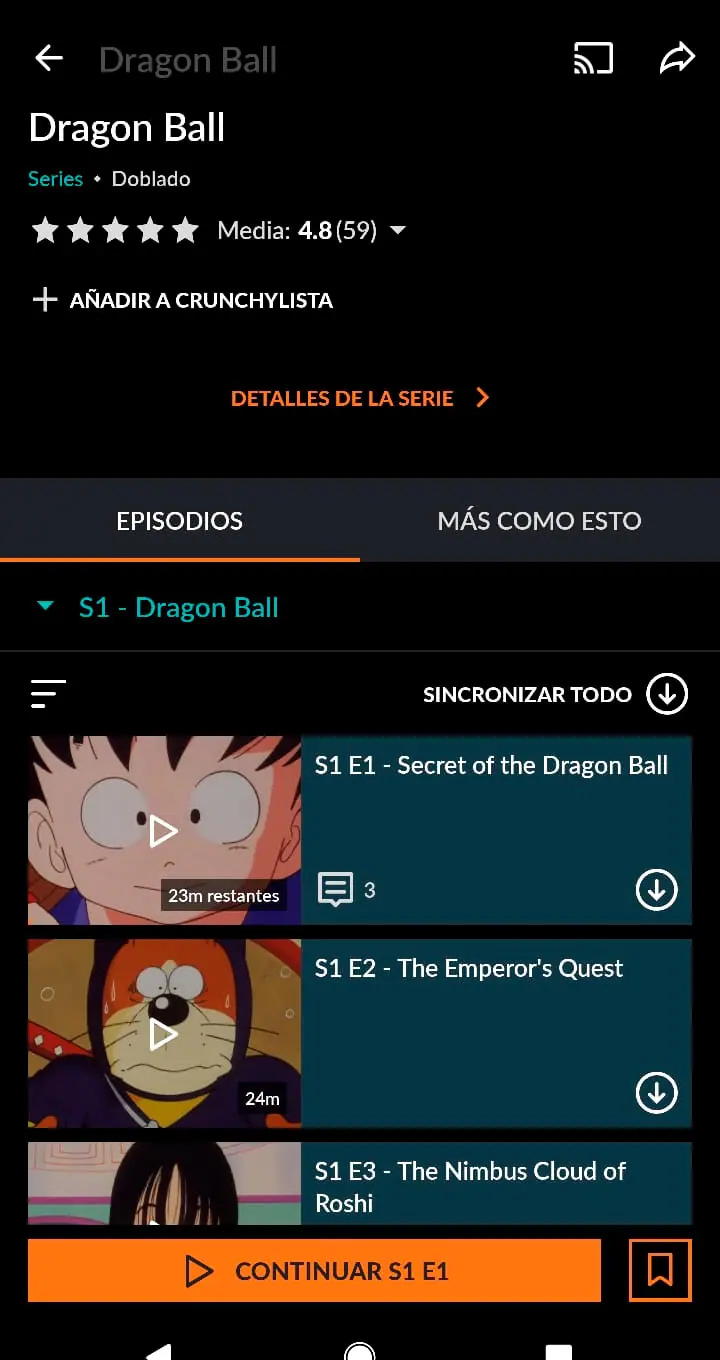The image size is (720, 1360).
Task: Expand the rating dropdown arrow
Action: coord(398,231)
